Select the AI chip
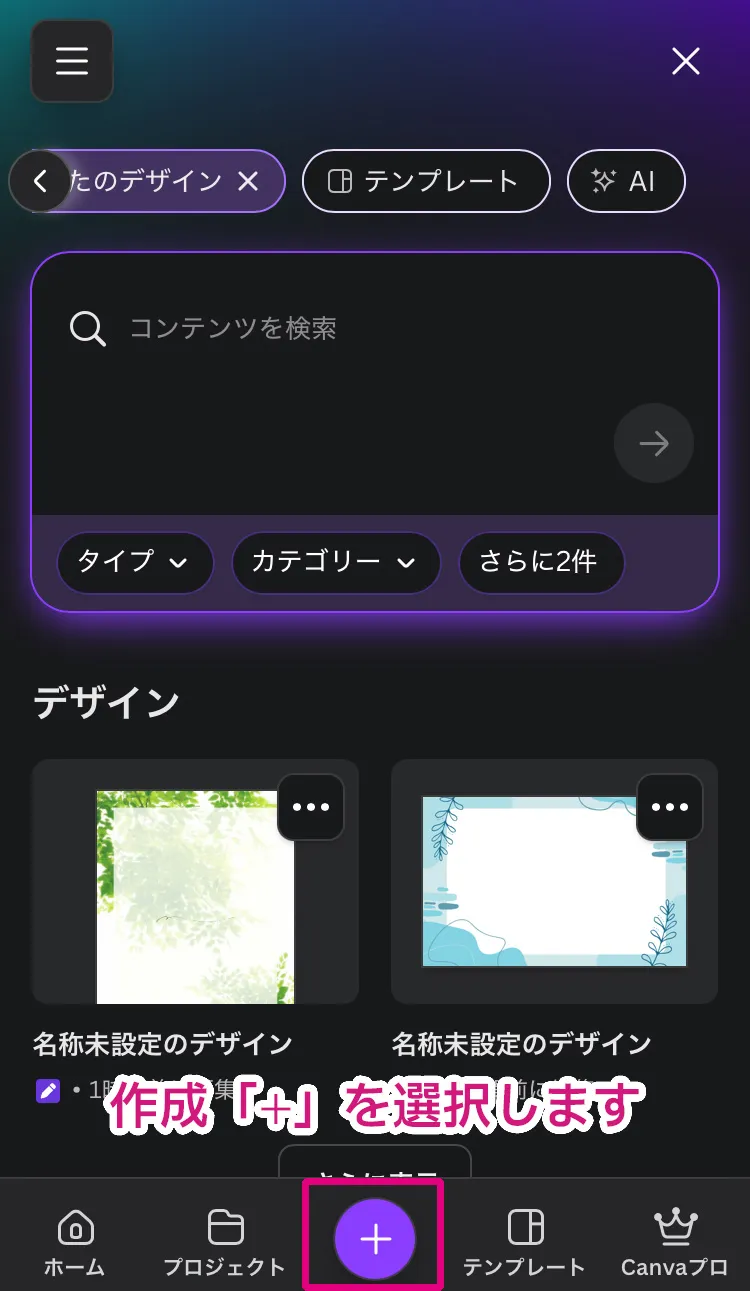Image resolution: width=750 pixels, height=1291 pixels. pyautogui.click(x=626, y=181)
